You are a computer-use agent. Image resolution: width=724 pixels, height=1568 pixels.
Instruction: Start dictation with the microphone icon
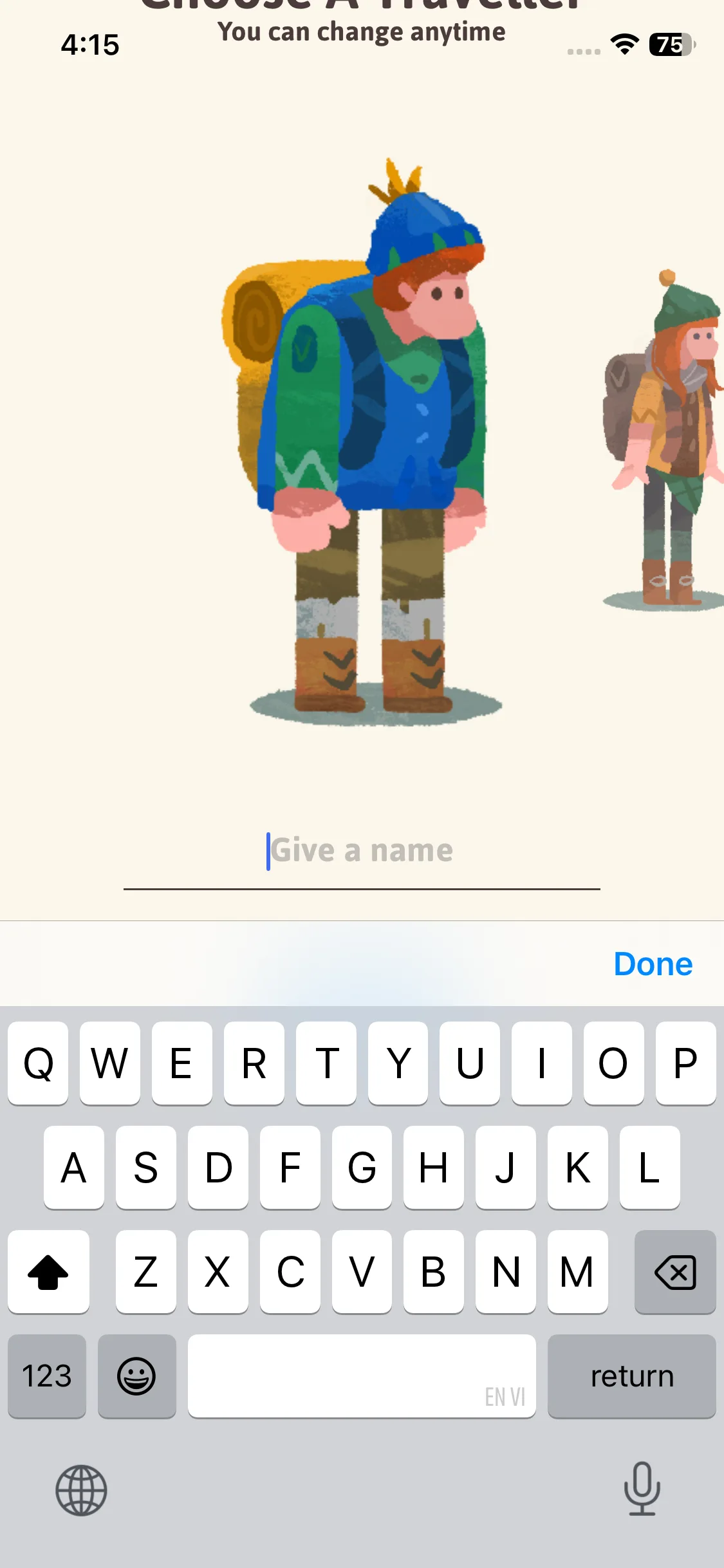642,1489
